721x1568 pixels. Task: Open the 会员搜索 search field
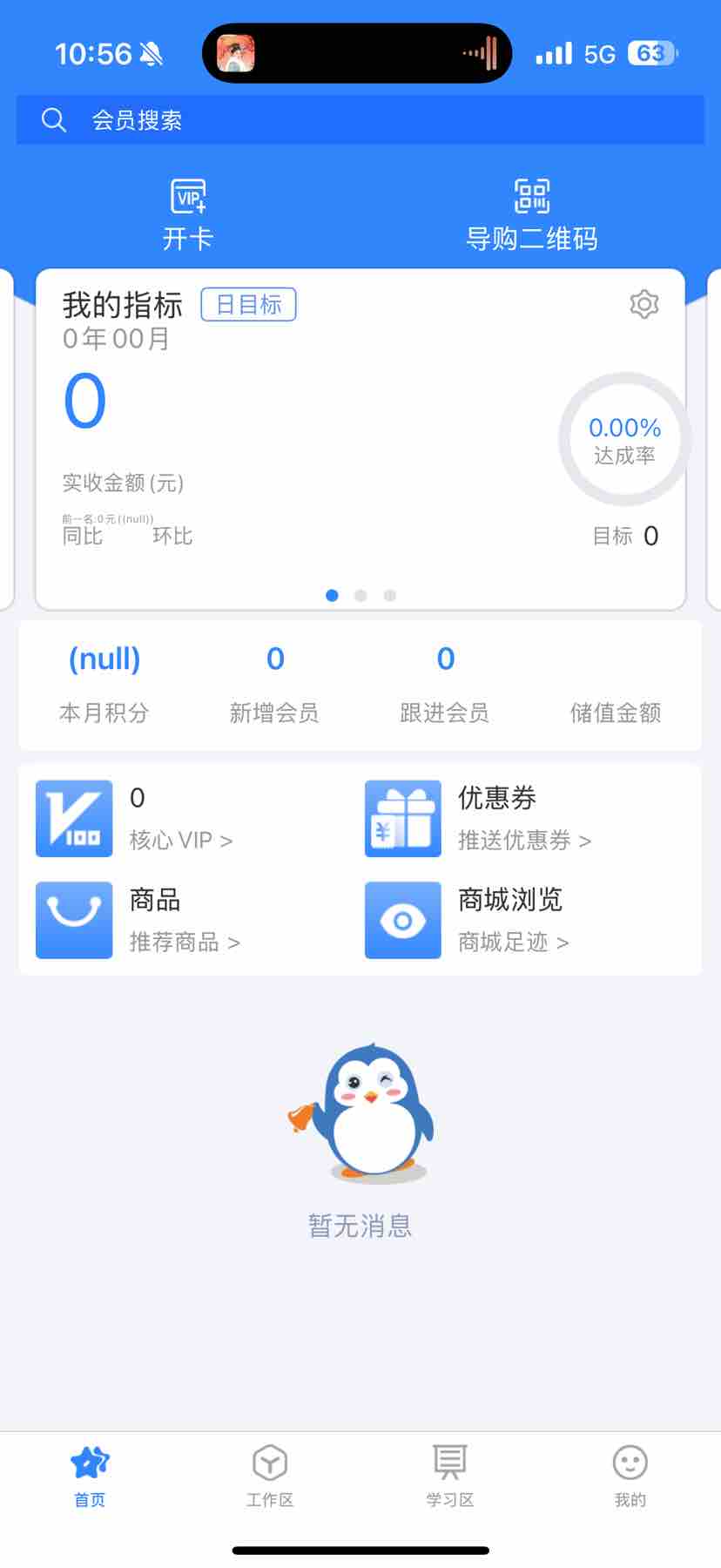[x=360, y=120]
